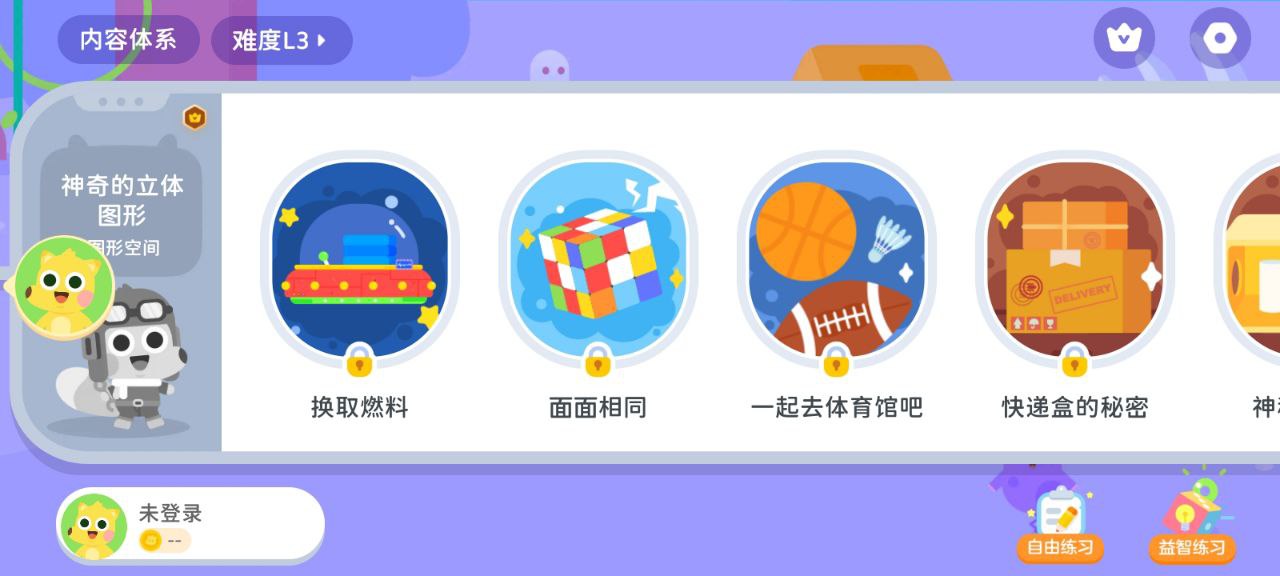Open the 快递盒的秘密 lesson
1280x576 pixels.
coord(1074,262)
